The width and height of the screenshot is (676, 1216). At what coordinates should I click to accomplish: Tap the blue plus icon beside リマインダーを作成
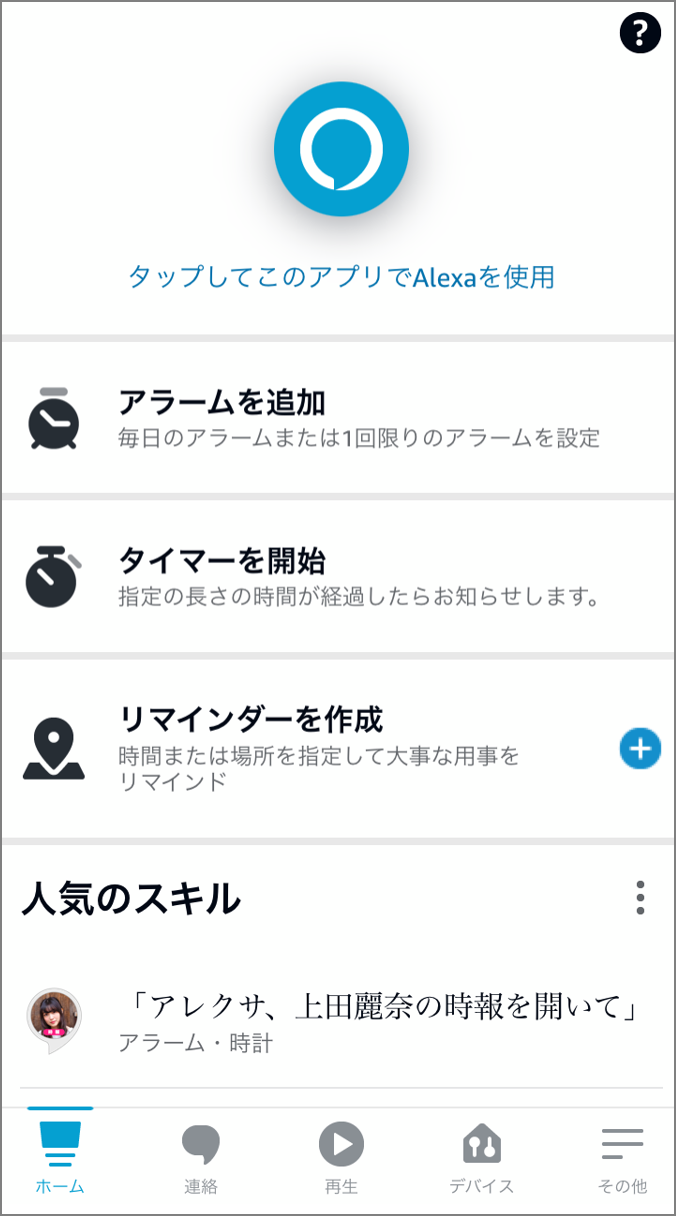pos(640,748)
